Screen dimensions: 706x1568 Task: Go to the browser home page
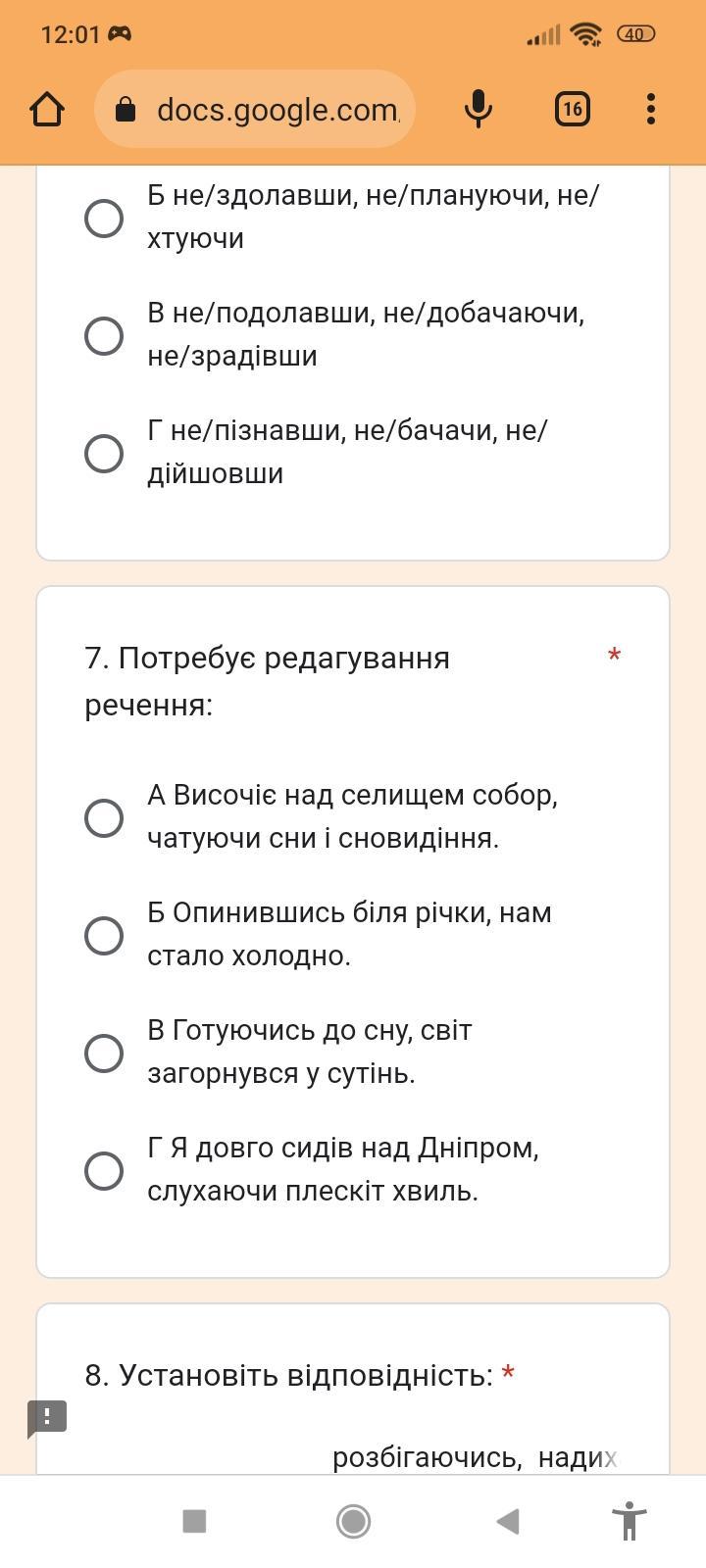coord(47,109)
